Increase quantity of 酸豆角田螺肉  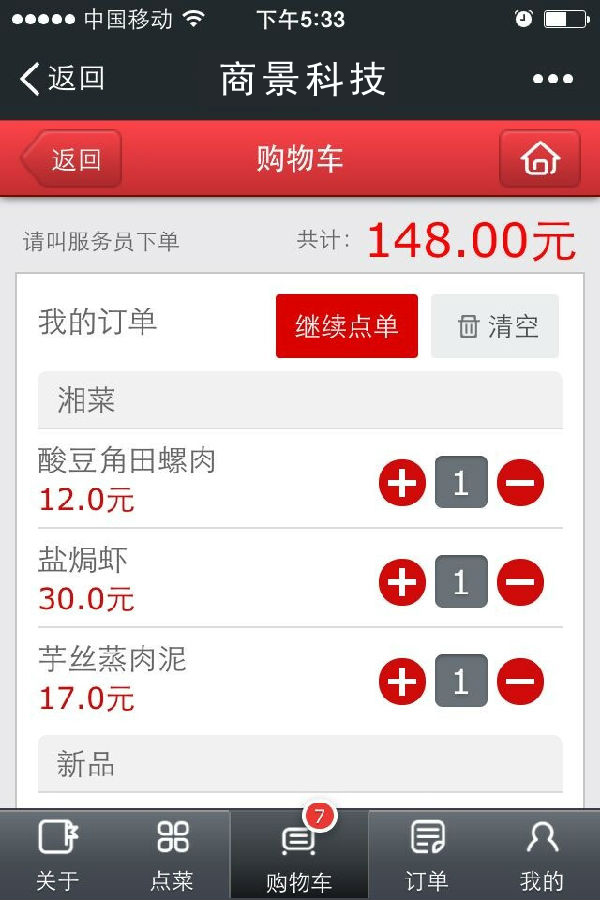pos(402,483)
